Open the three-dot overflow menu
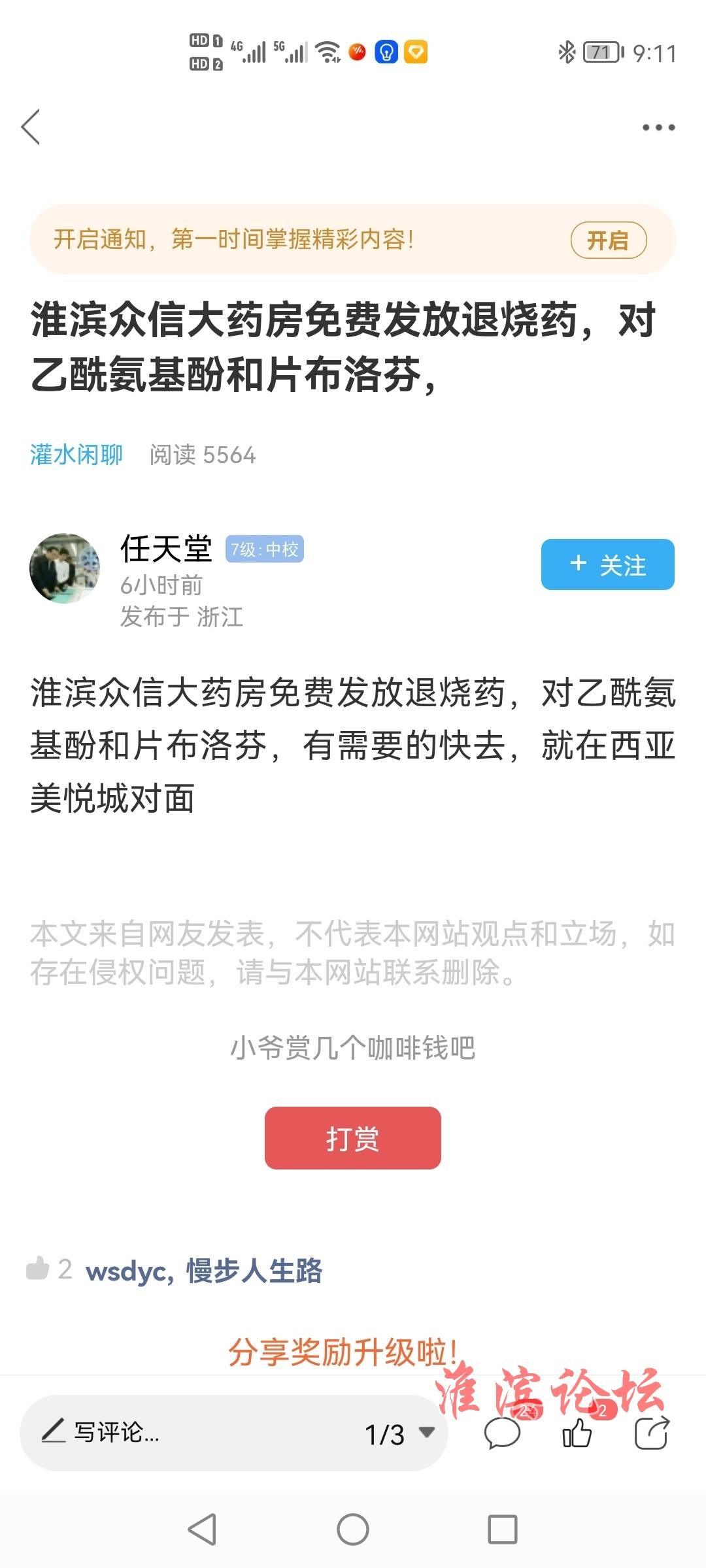 click(x=658, y=127)
